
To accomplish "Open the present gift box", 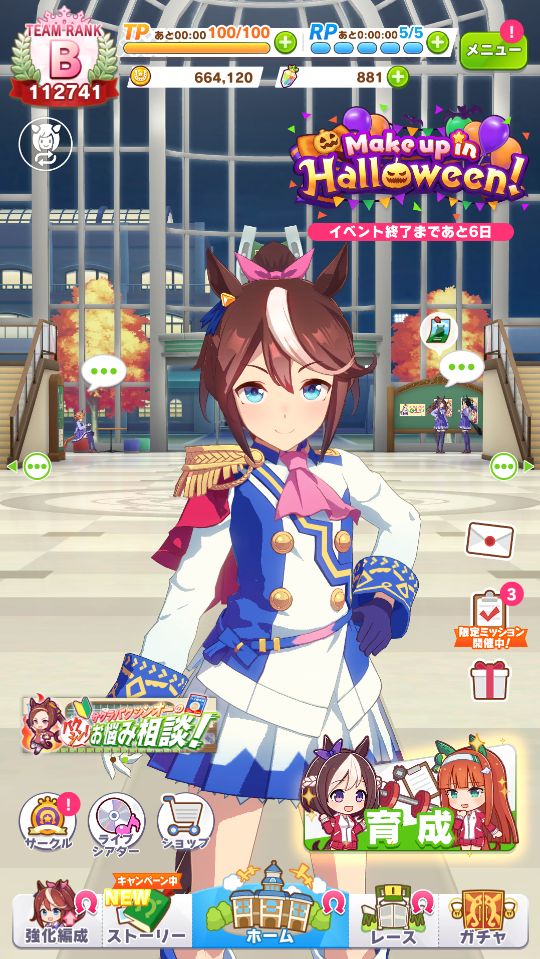I will 489,680.
